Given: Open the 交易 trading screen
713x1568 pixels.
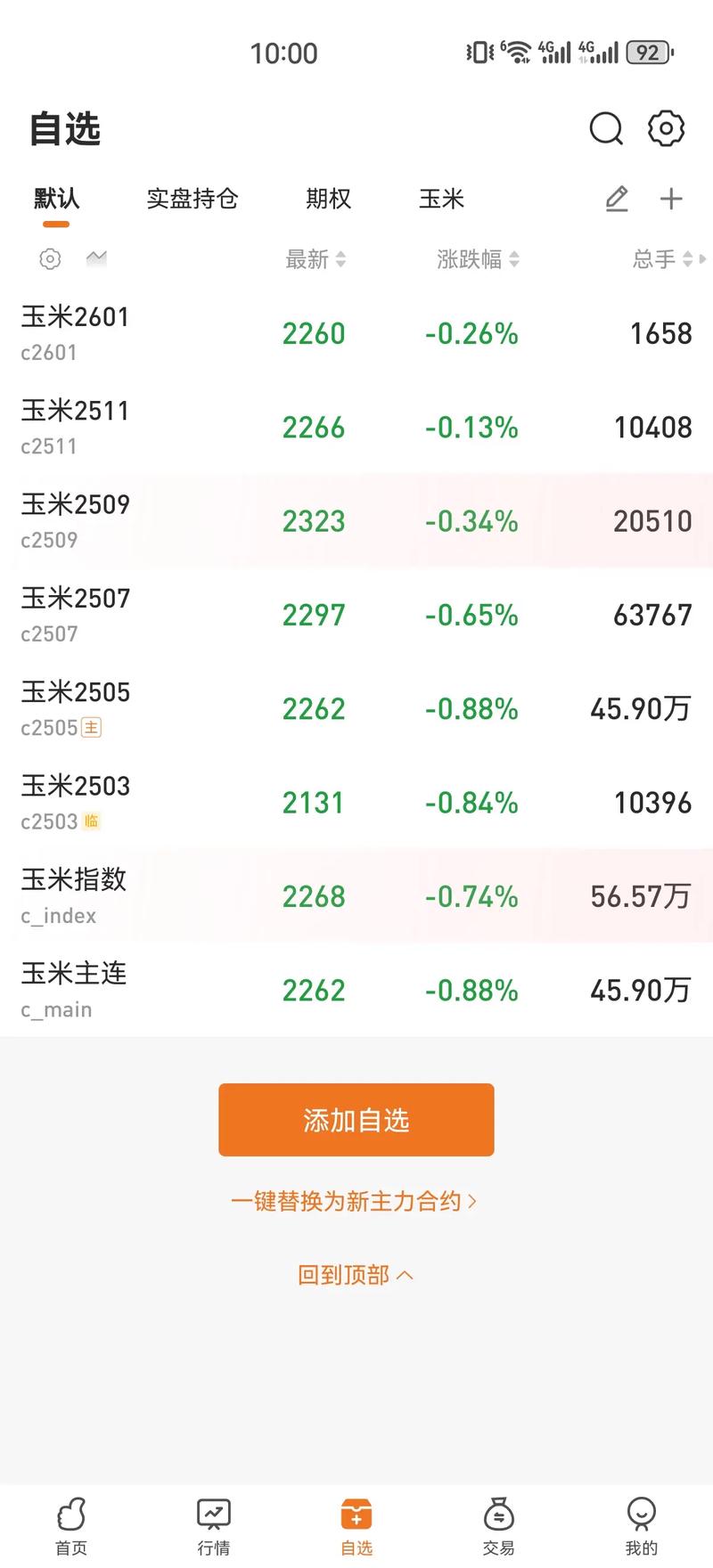Looking at the screenshot, I should click(499, 1525).
